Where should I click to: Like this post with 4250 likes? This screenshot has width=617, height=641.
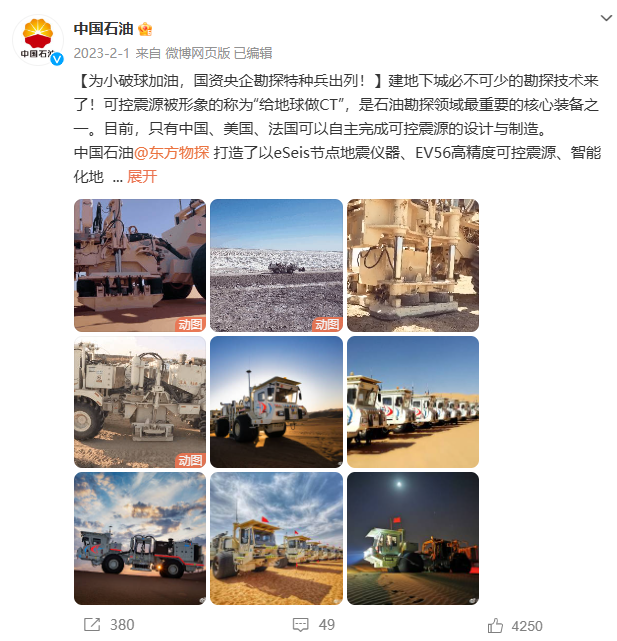click(515, 625)
